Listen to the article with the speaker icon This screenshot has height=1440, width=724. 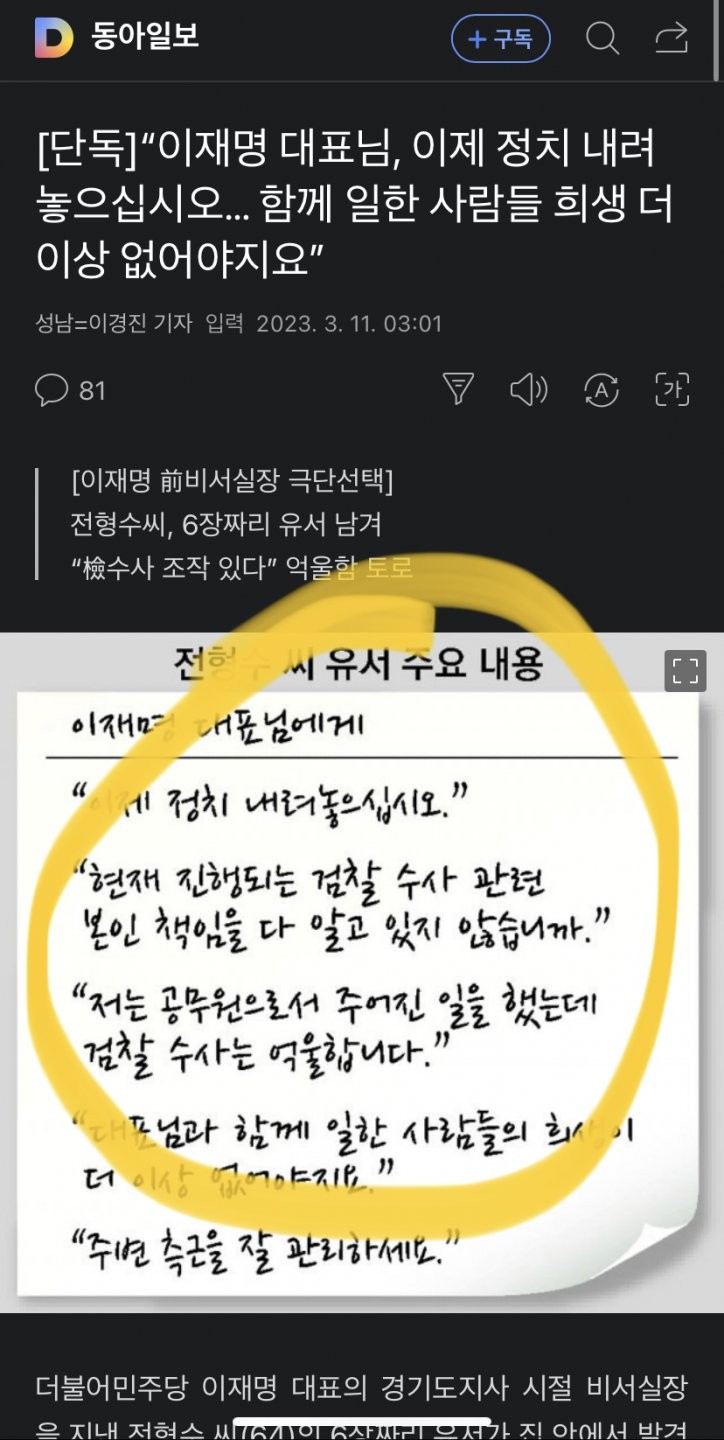click(528, 389)
